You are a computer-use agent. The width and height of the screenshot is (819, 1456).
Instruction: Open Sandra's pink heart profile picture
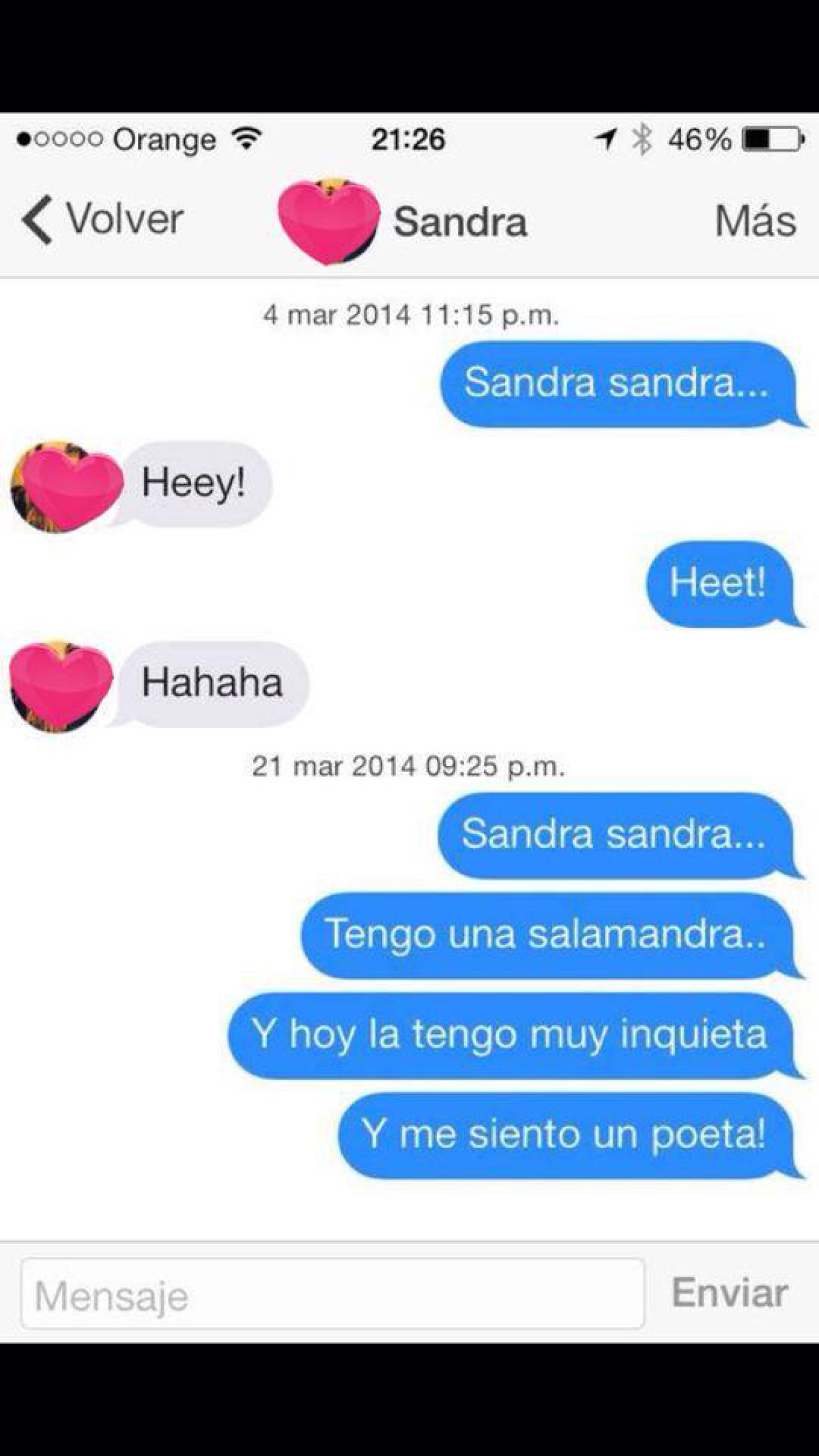(331, 220)
